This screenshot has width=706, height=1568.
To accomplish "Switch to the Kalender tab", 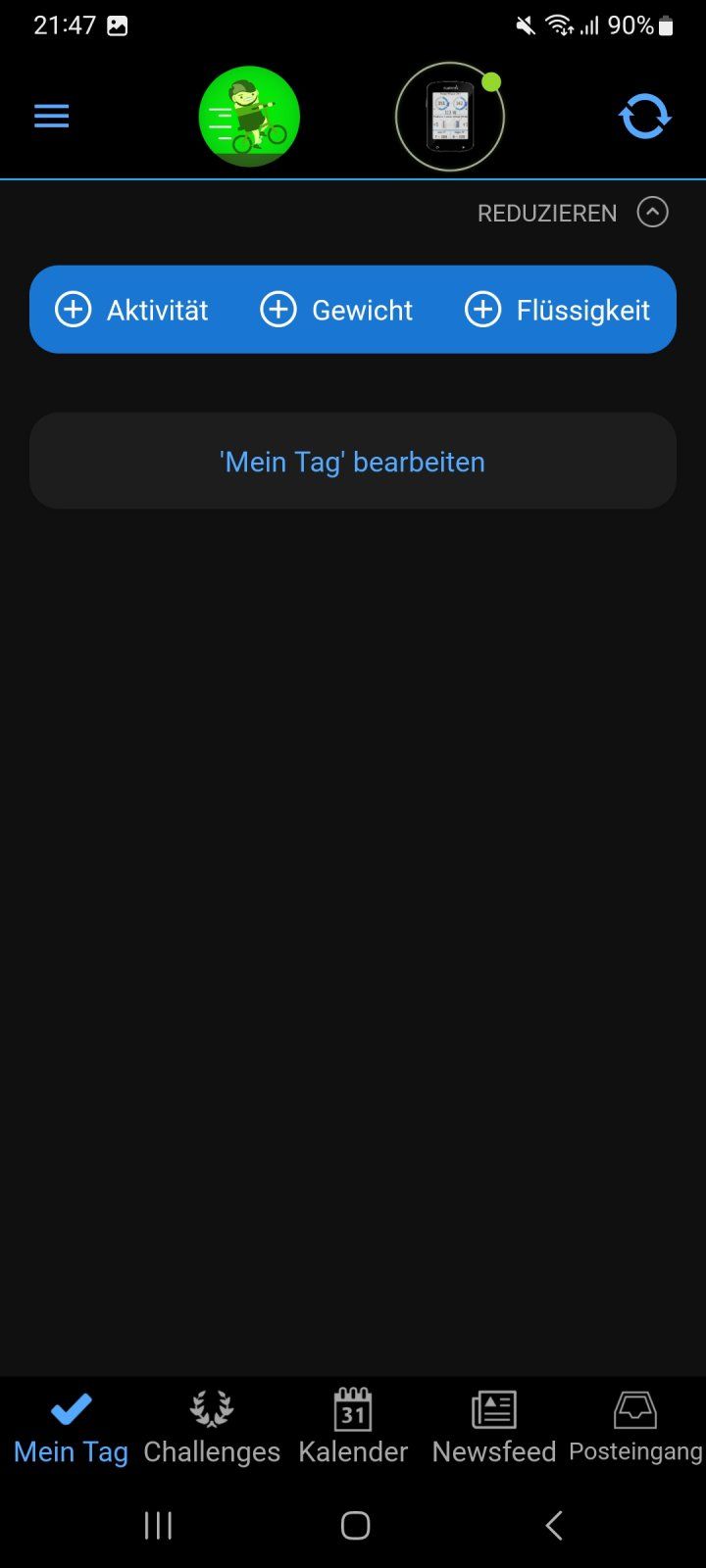I will click(353, 1429).
